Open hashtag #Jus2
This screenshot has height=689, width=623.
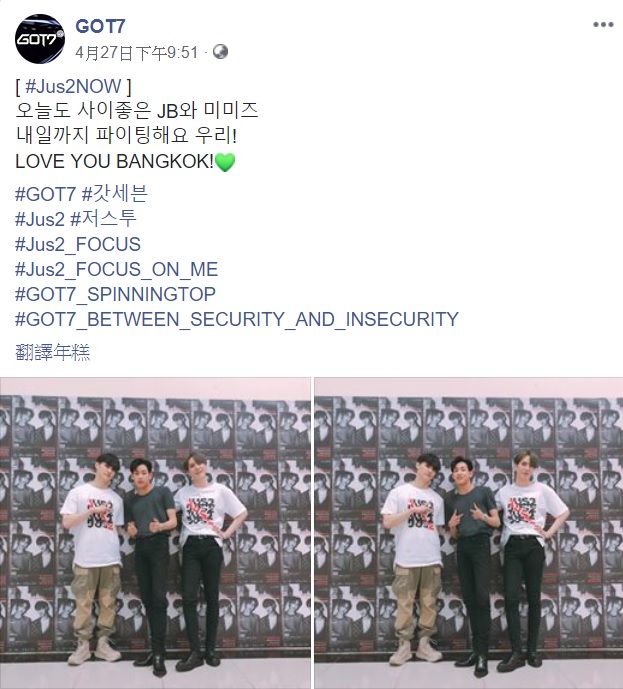(40, 219)
